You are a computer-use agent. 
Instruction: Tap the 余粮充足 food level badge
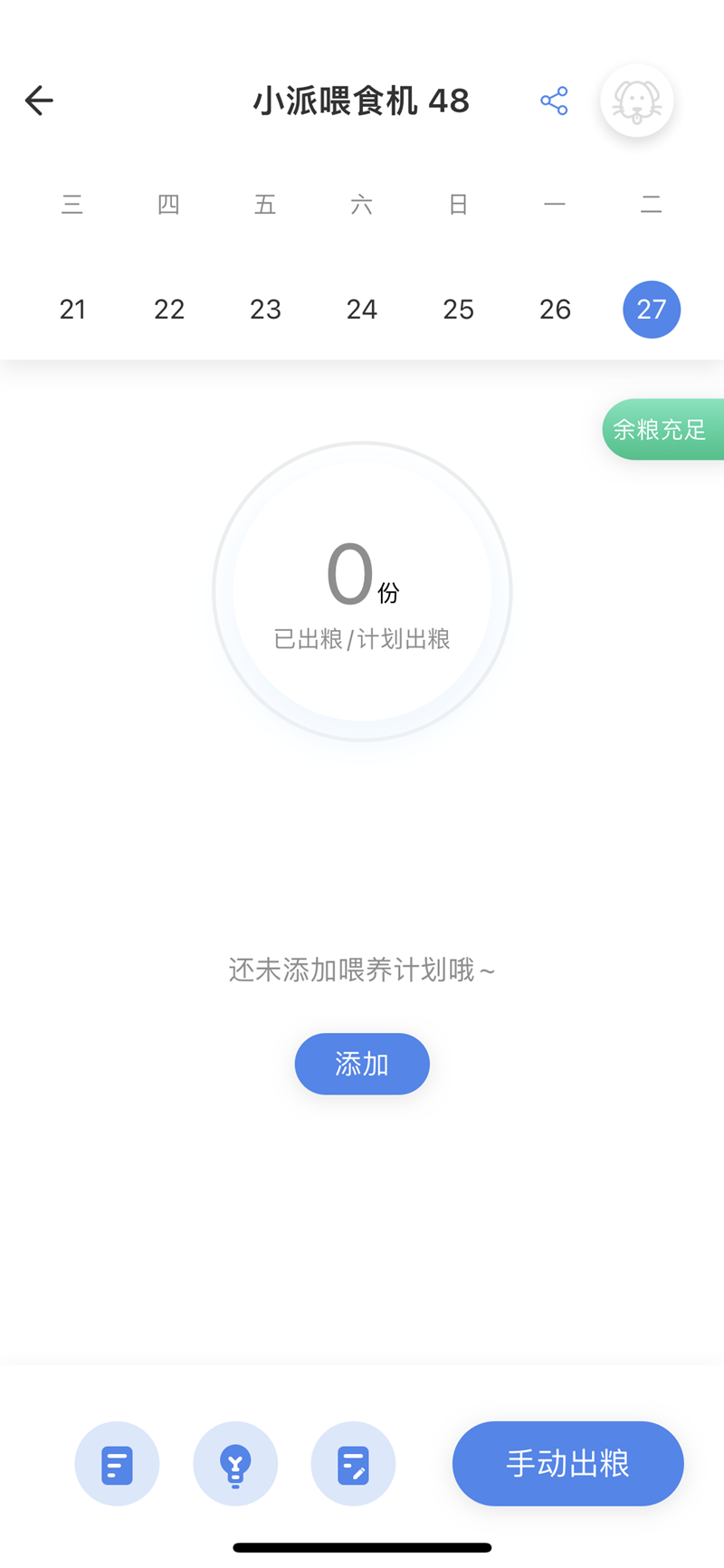pos(662,429)
